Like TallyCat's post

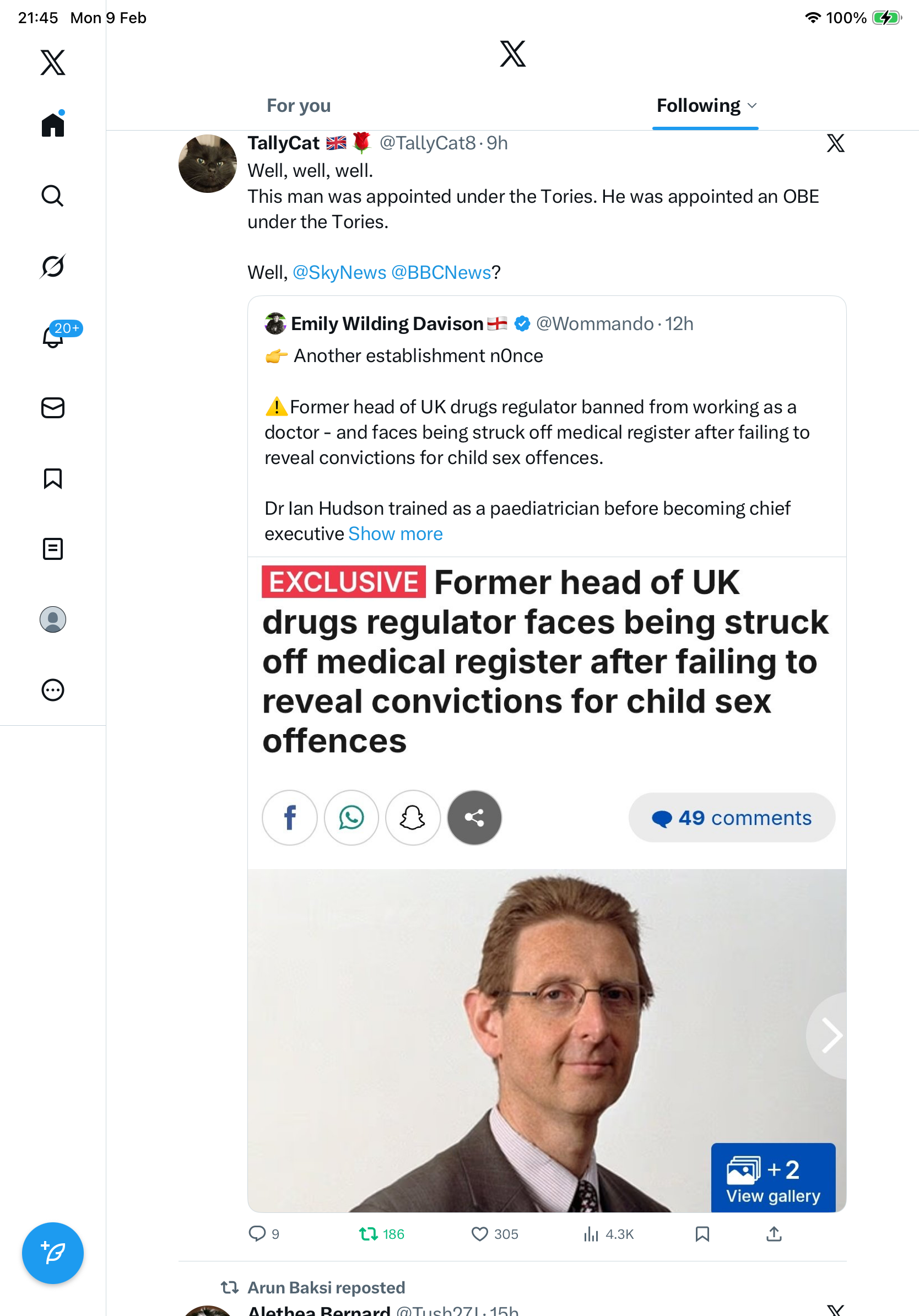coord(479,1233)
